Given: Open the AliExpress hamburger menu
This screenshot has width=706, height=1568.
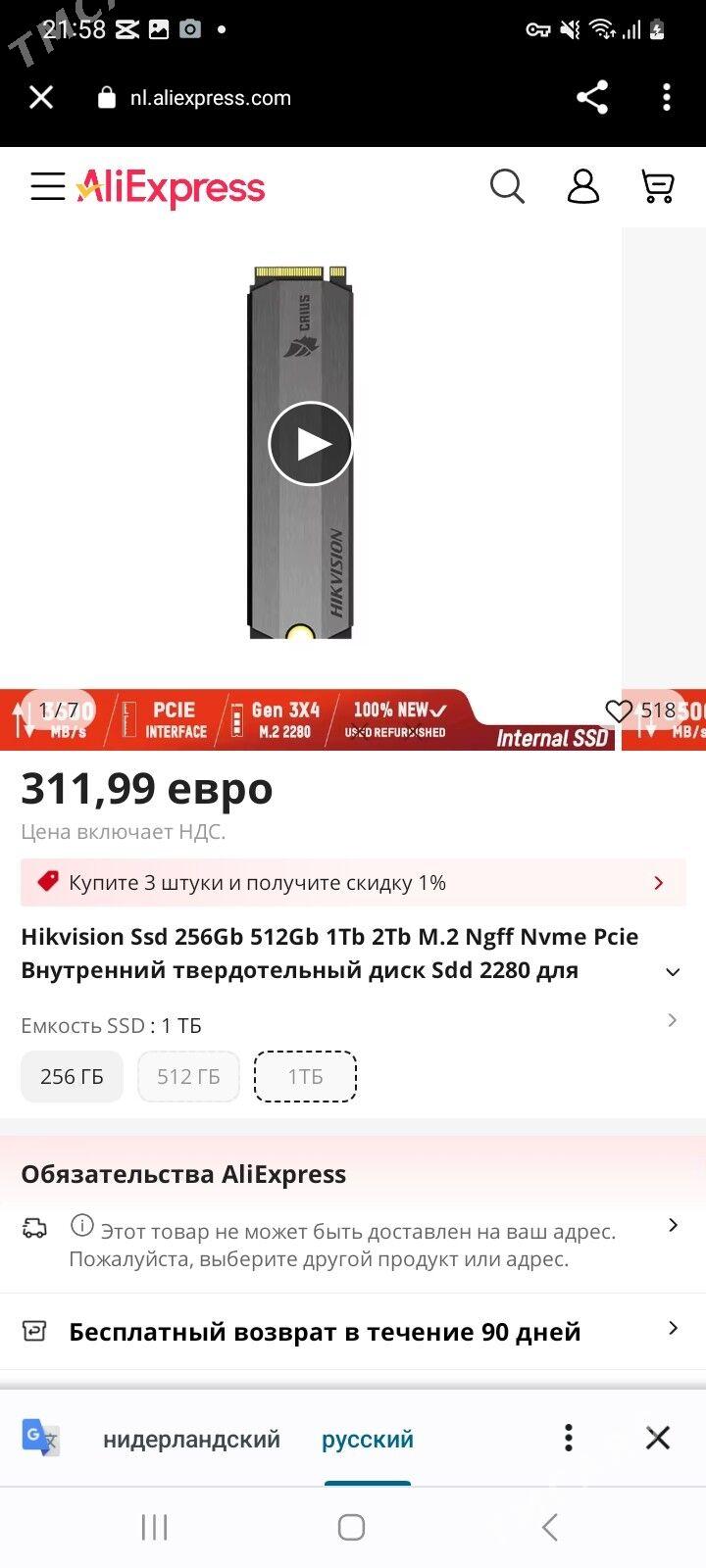Looking at the screenshot, I should click(x=47, y=186).
